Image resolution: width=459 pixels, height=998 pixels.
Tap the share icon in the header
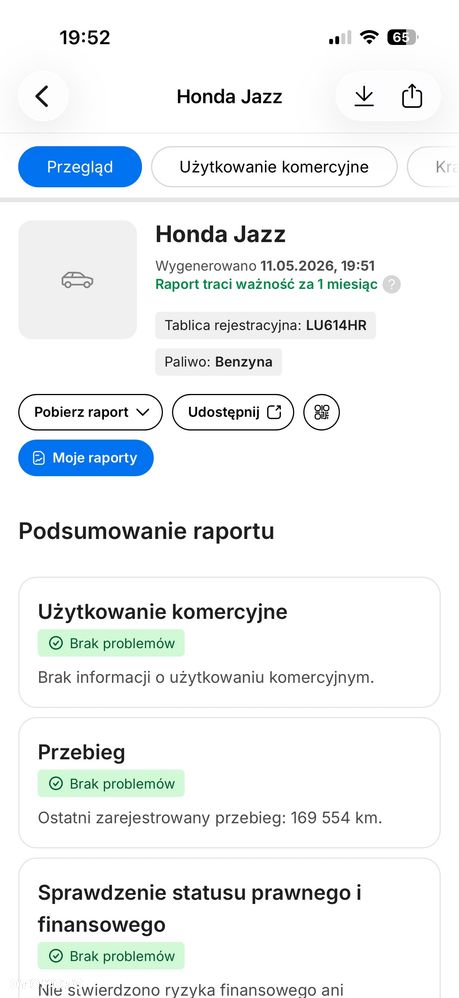point(412,97)
